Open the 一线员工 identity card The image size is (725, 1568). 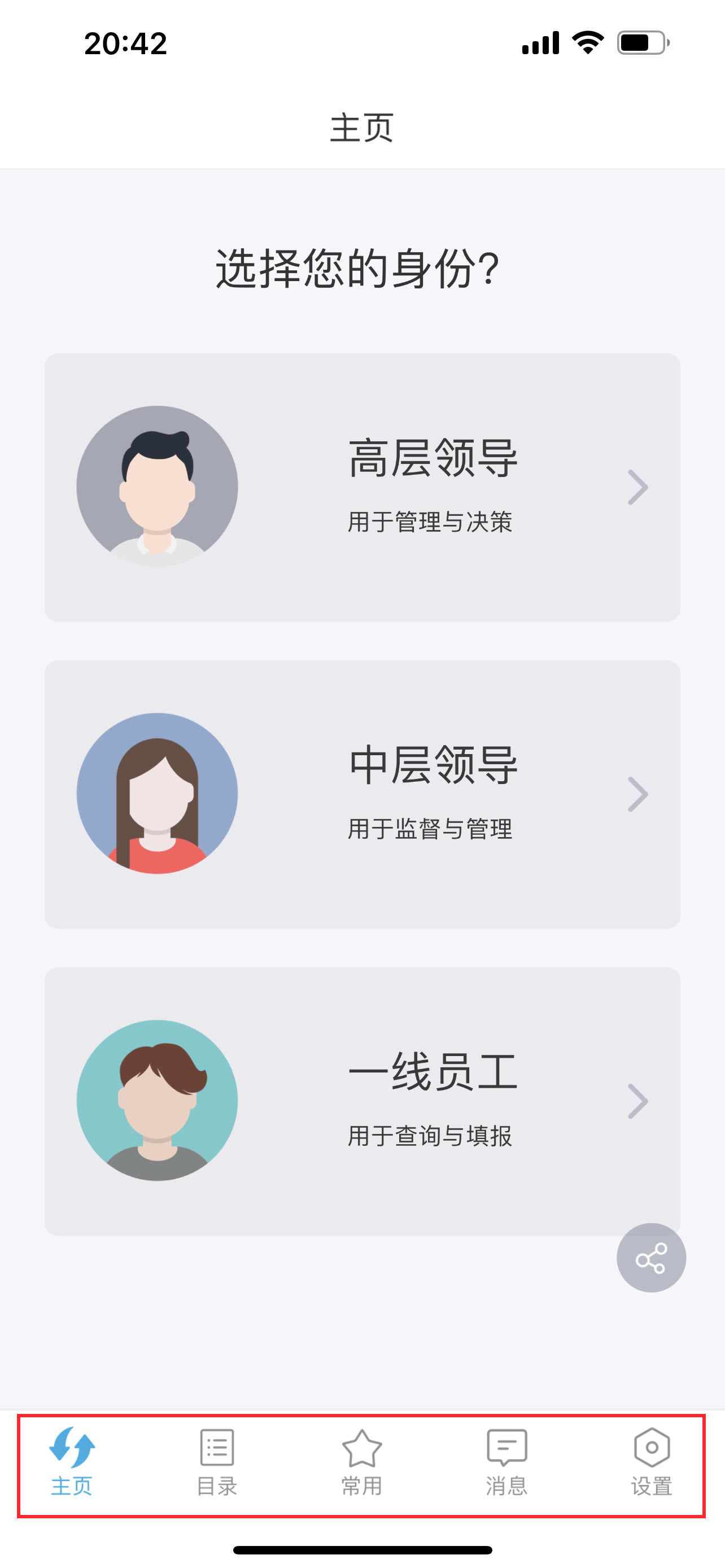coord(362,1101)
